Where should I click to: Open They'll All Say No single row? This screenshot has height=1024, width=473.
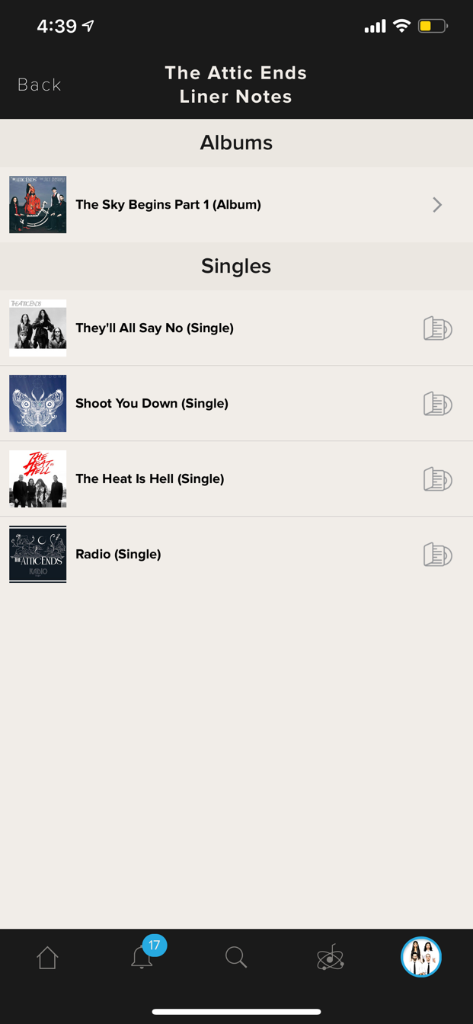click(x=236, y=328)
